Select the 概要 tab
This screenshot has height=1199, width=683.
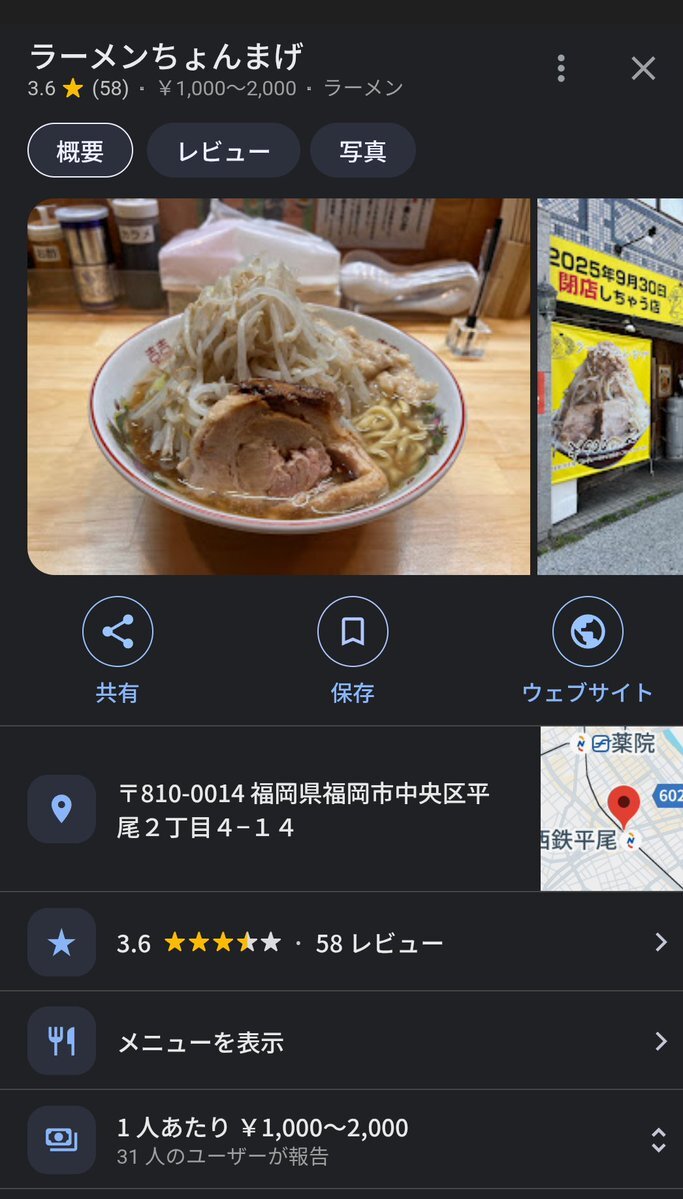pyautogui.click(x=80, y=151)
